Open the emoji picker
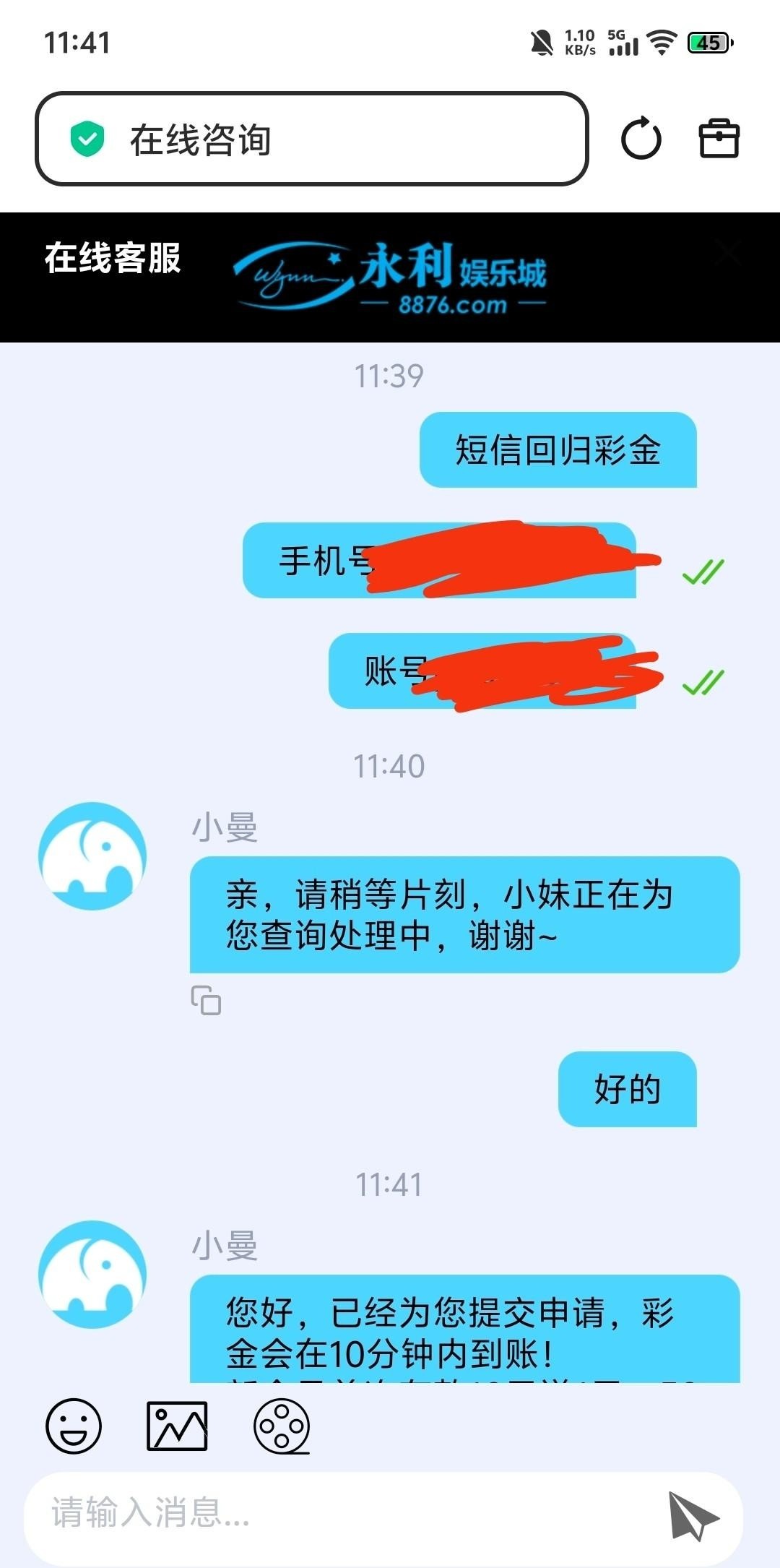 pos(74,1426)
